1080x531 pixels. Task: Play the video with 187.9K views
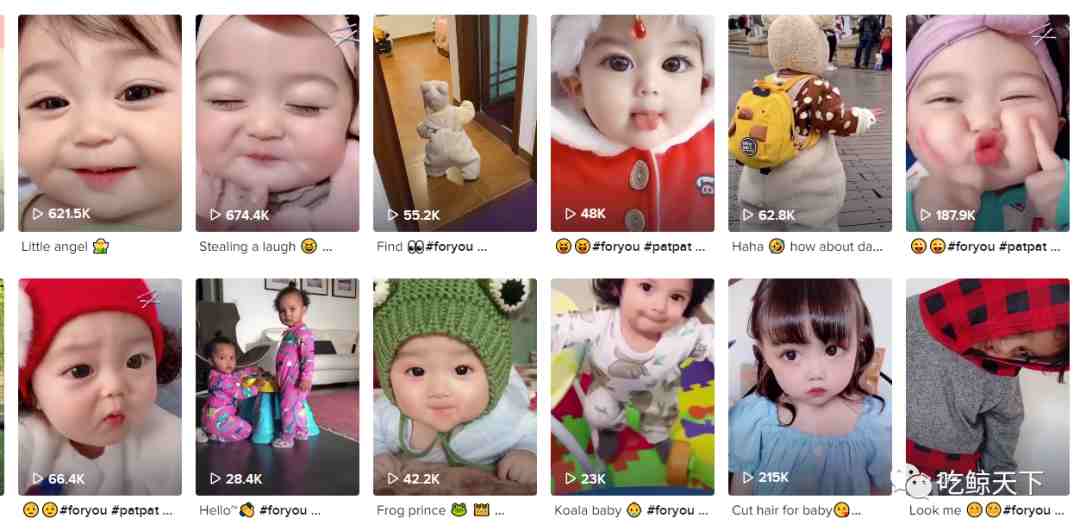click(987, 123)
